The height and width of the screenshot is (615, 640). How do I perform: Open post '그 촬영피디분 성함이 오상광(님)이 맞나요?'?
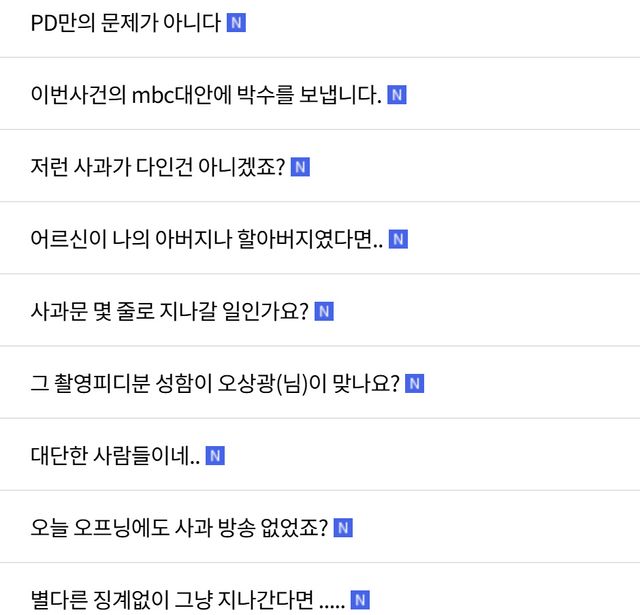(x=215, y=384)
